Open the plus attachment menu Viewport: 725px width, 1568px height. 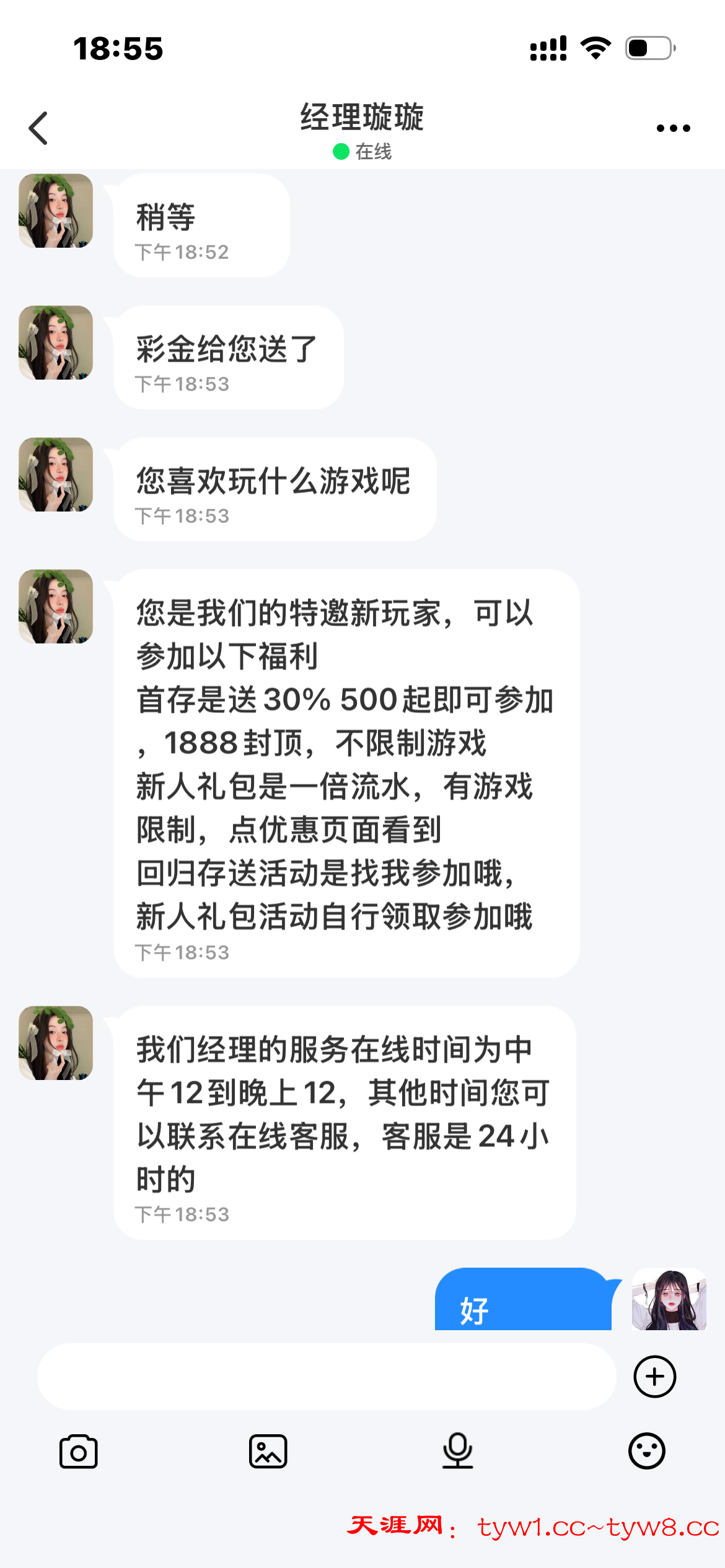tap(654, 1377)
